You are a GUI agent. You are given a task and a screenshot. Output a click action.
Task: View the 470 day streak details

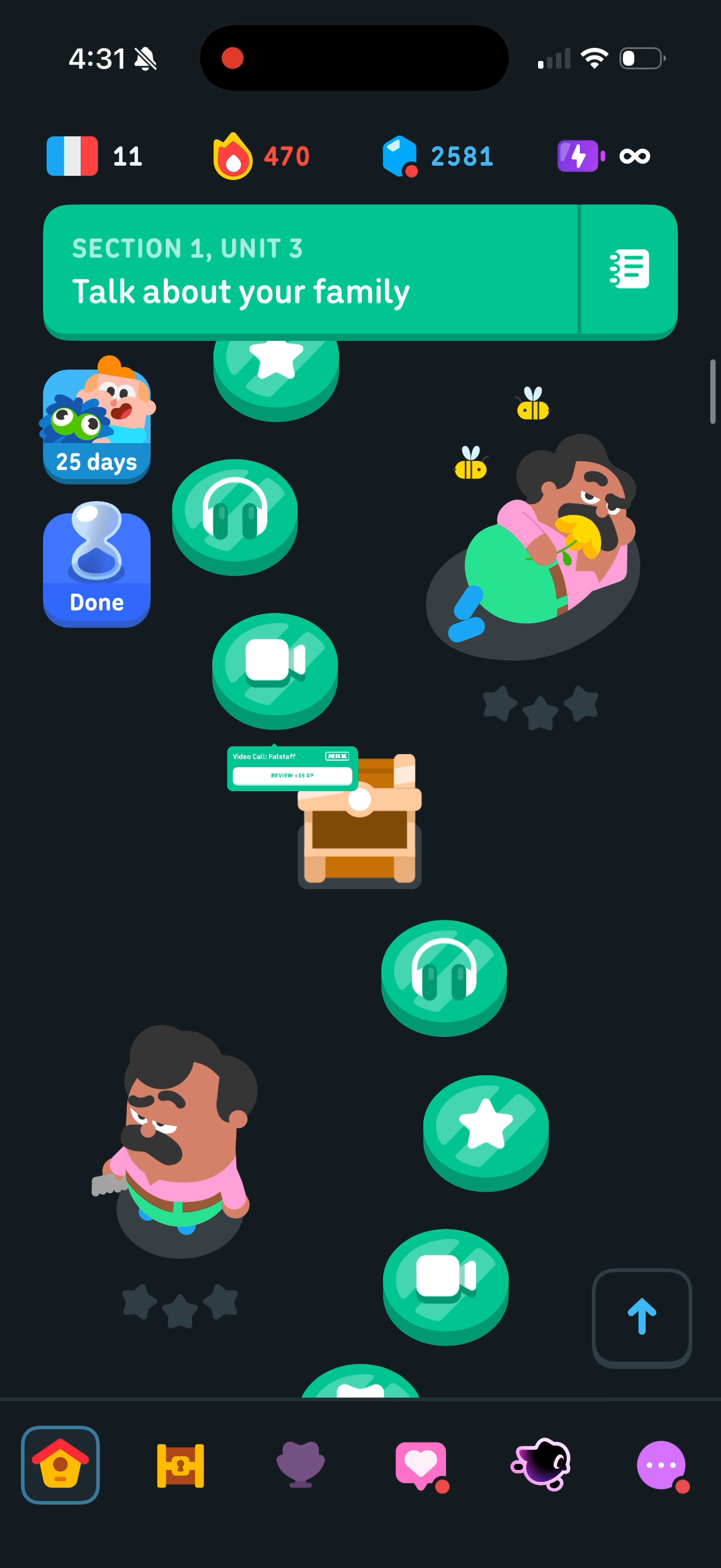(x=262, y=157)
